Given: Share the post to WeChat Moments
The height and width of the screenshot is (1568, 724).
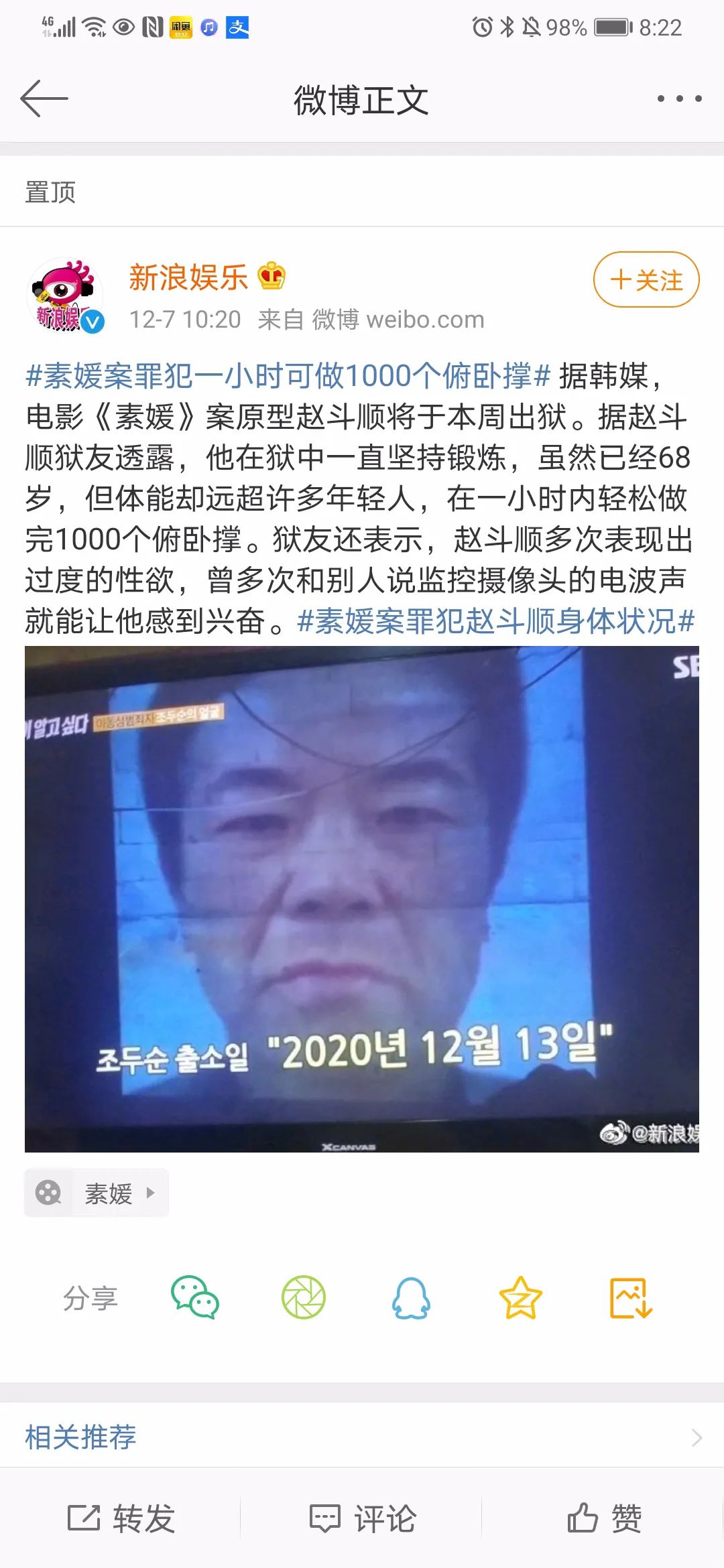Looking at the screenshot, I should (x=303, y=1298).
